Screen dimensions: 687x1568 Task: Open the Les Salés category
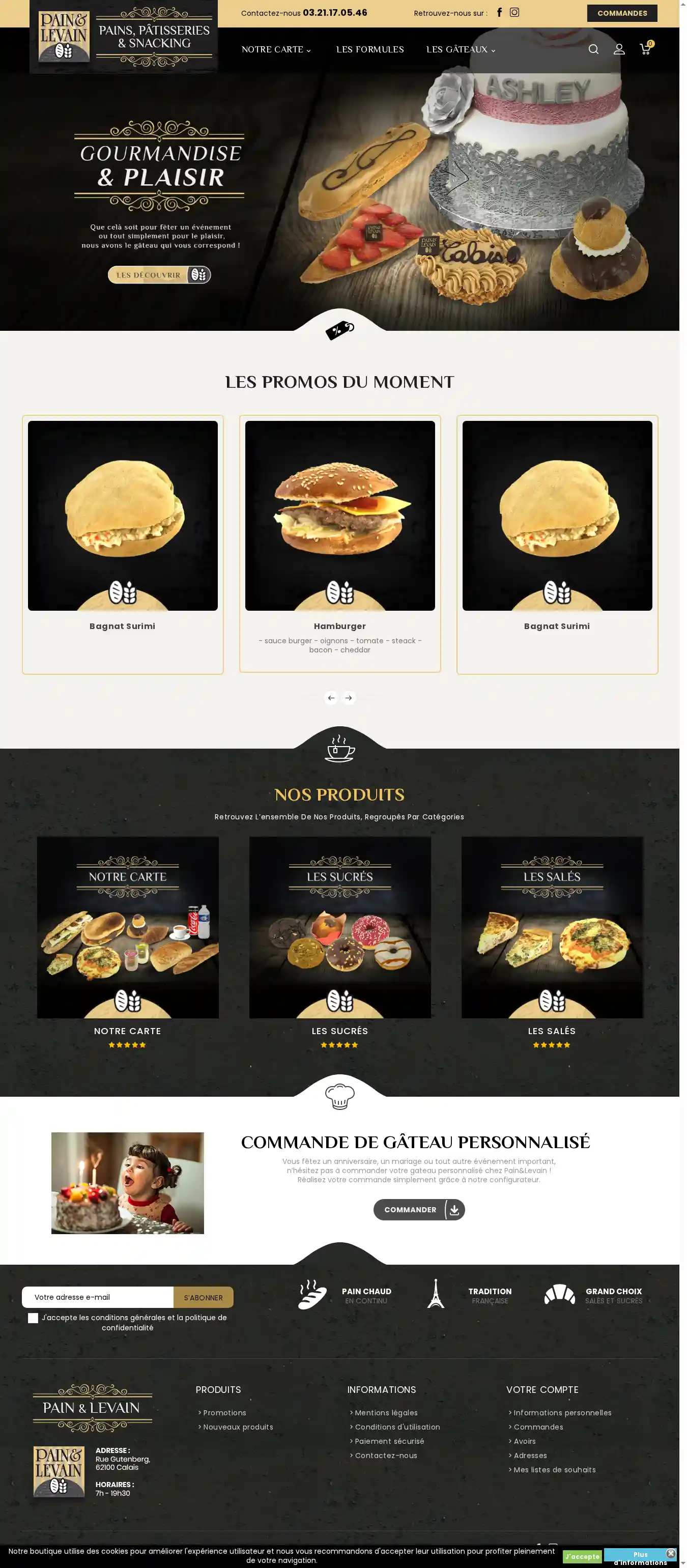coord(552,928)
